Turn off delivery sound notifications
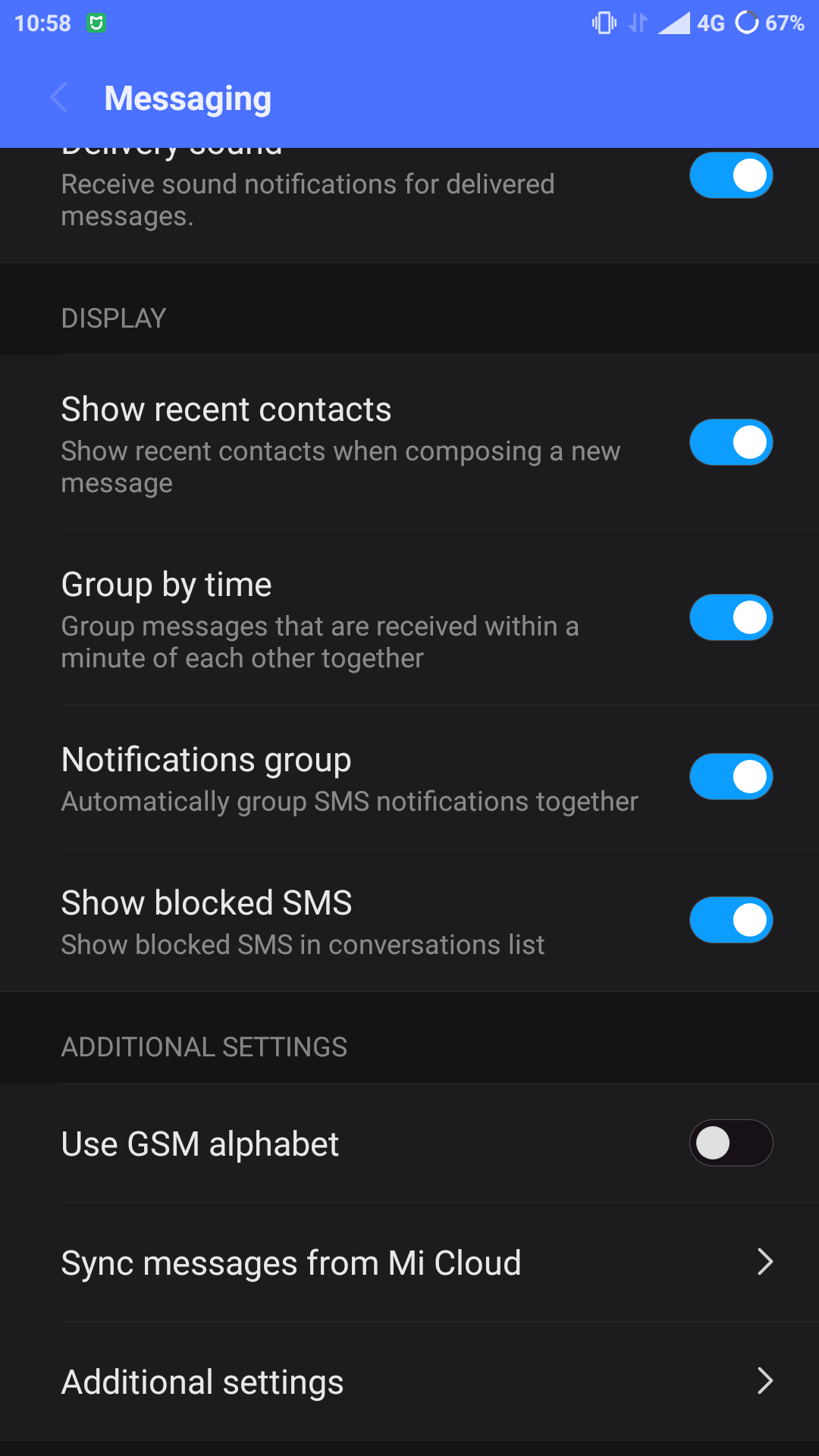The height and width of the screenshot is (1456, 819). pos(730,176)
